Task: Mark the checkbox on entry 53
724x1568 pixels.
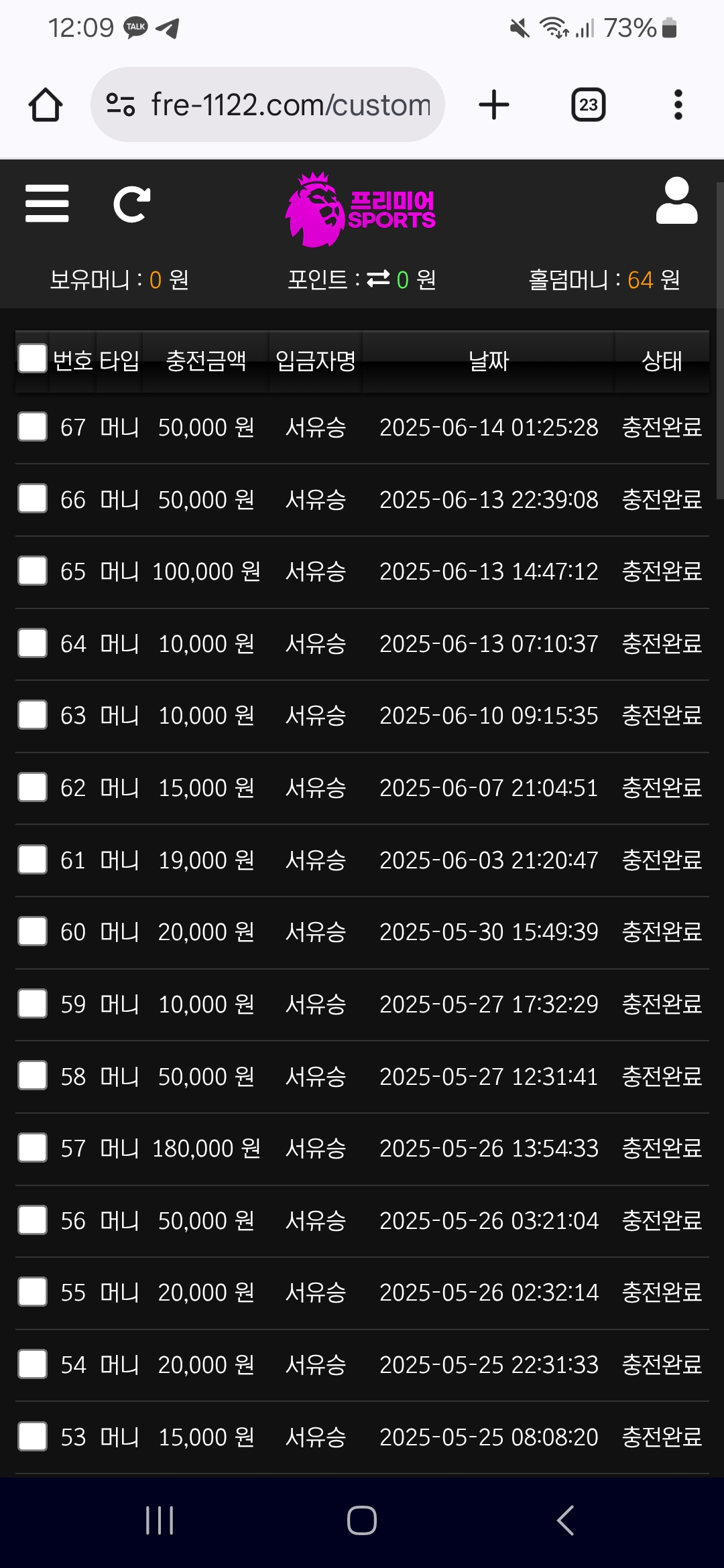Action: (x=32, y=1437)
